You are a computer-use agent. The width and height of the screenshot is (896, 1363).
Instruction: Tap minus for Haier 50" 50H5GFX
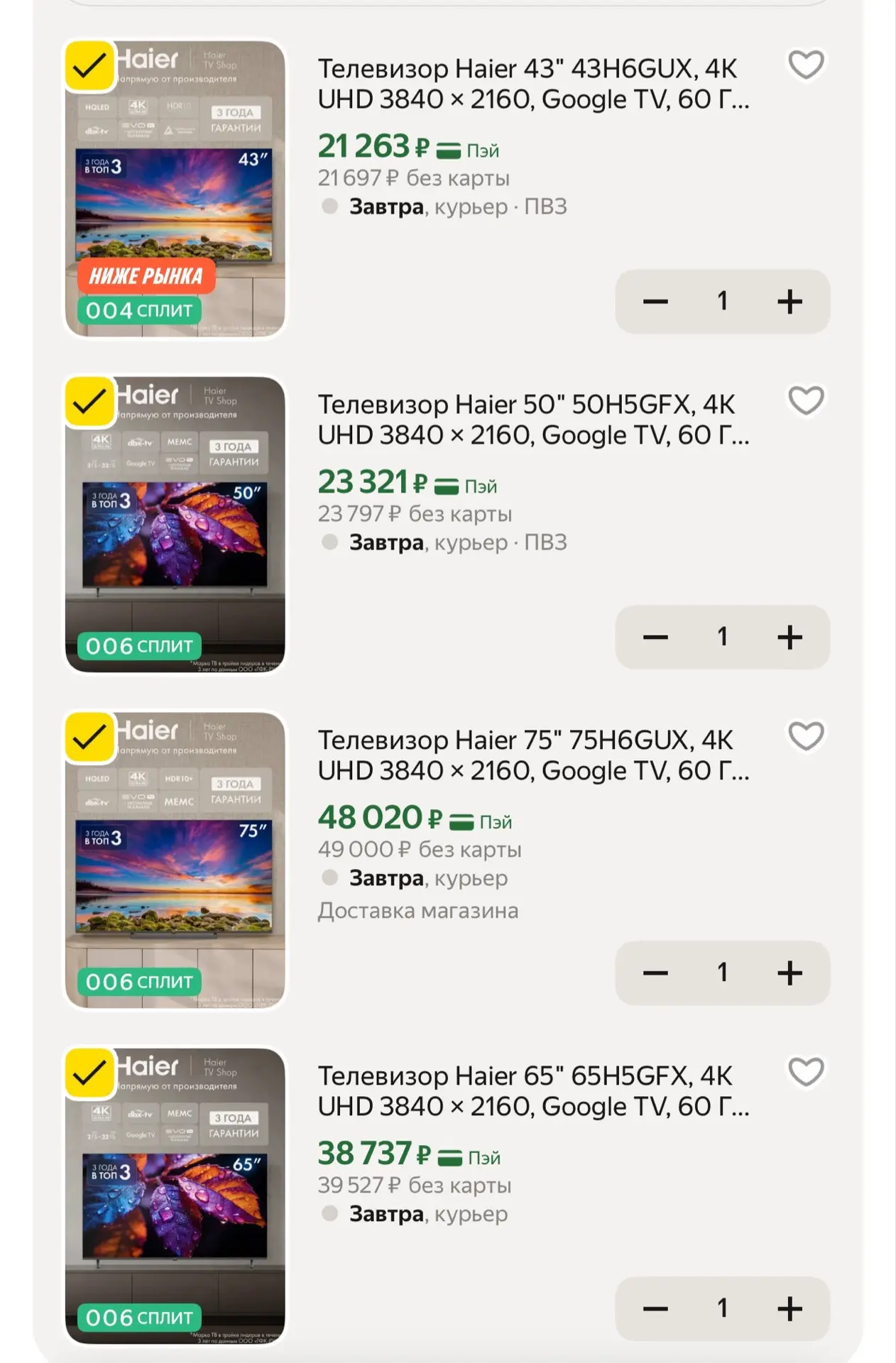655,637
